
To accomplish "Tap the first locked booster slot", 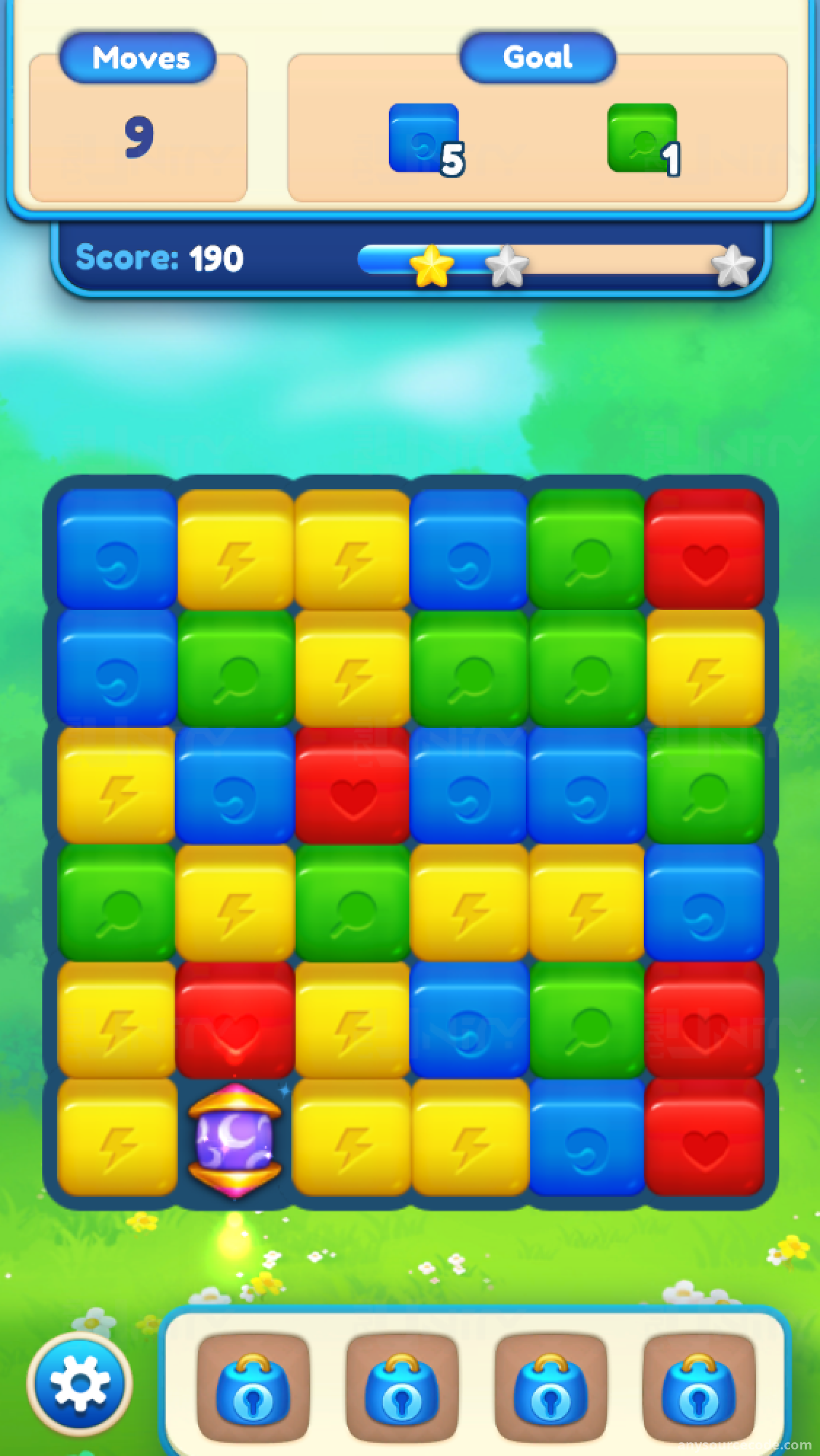I will point(253,1387).
